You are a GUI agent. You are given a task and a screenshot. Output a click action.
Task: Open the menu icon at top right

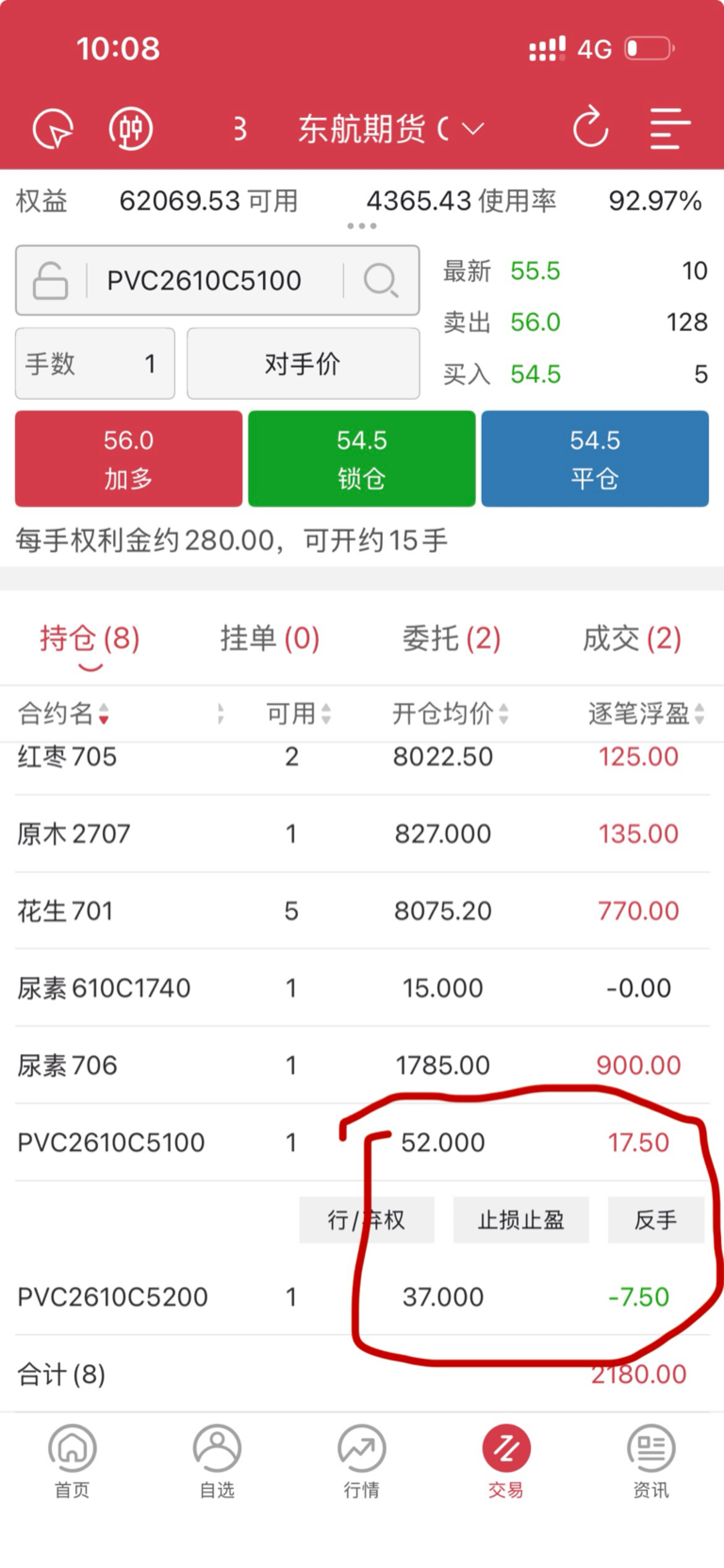(x=669, y=129)
